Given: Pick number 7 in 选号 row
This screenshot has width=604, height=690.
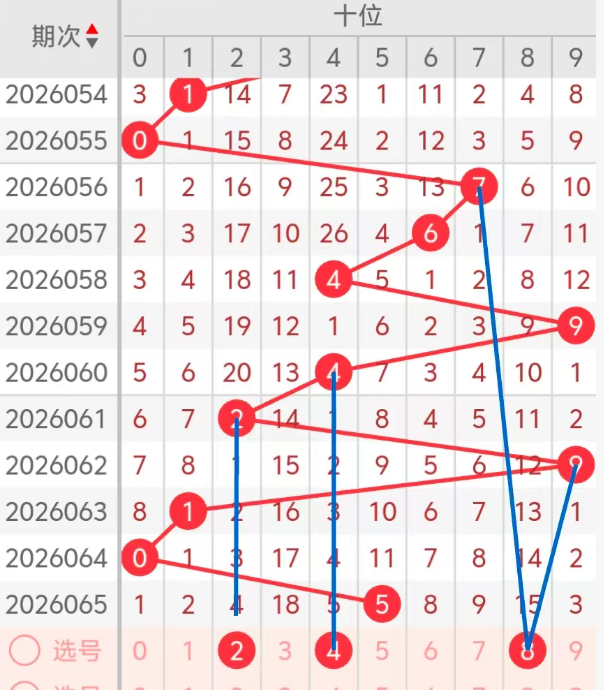Looking at the screenshot, I should pos(479,651).
